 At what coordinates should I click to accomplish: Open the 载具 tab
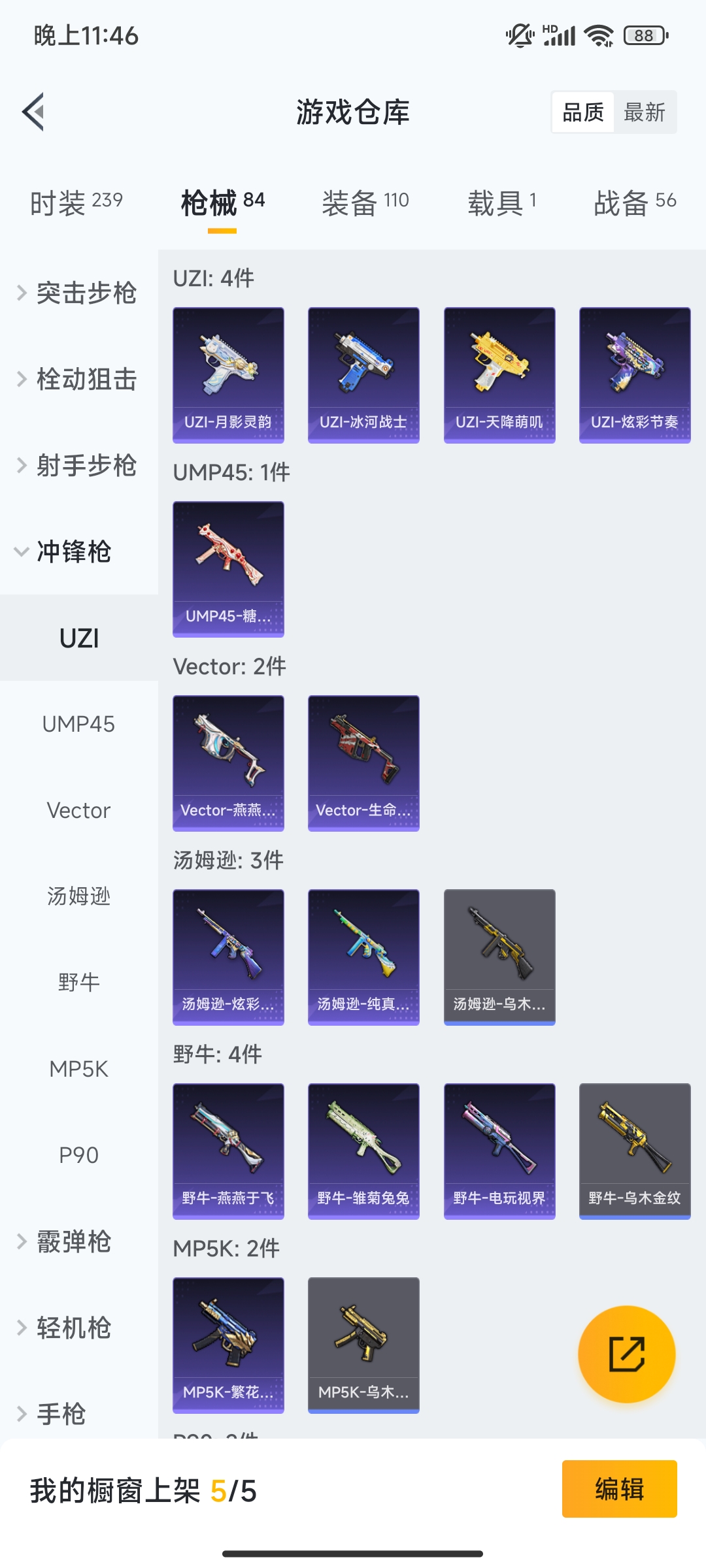[502, 203]
